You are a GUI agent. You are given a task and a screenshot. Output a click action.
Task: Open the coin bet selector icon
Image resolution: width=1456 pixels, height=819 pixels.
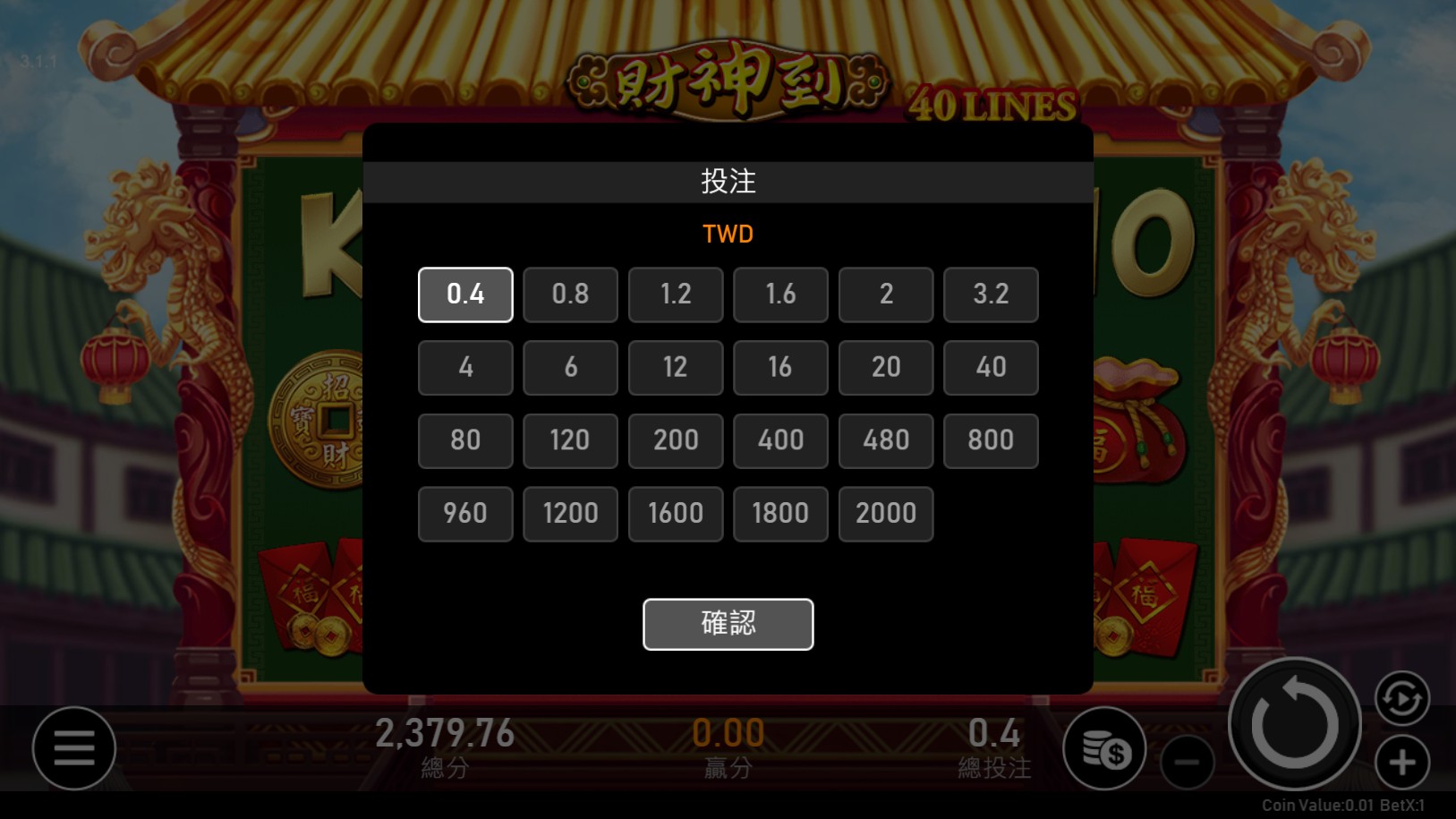click(x=1104, y=749)
